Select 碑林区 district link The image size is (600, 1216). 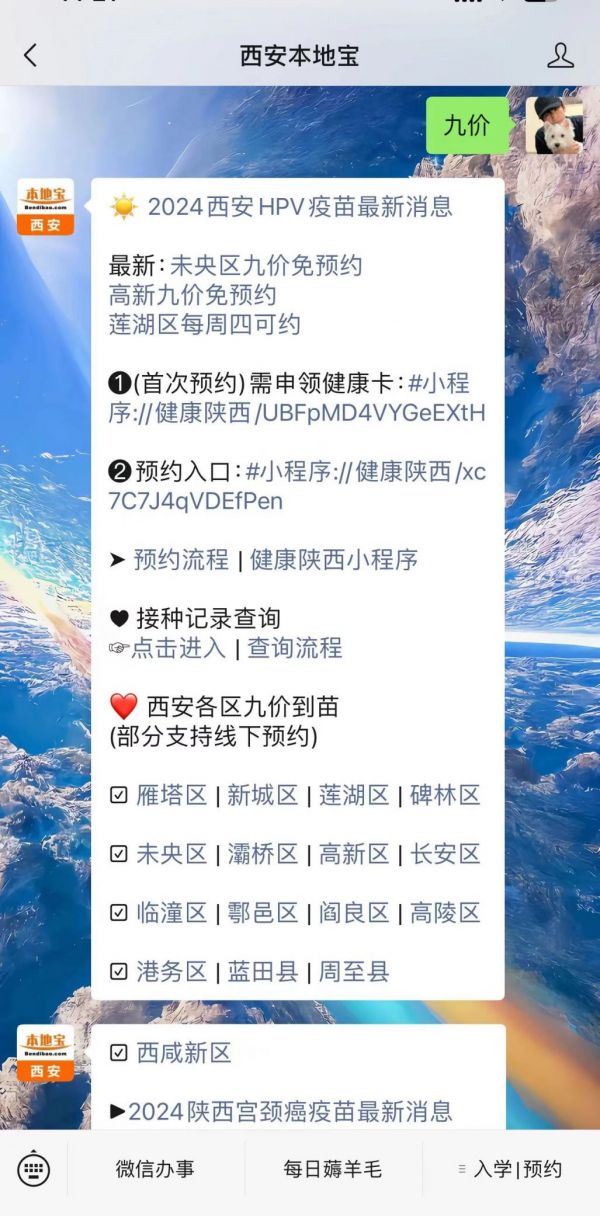[x=445, y=795]
